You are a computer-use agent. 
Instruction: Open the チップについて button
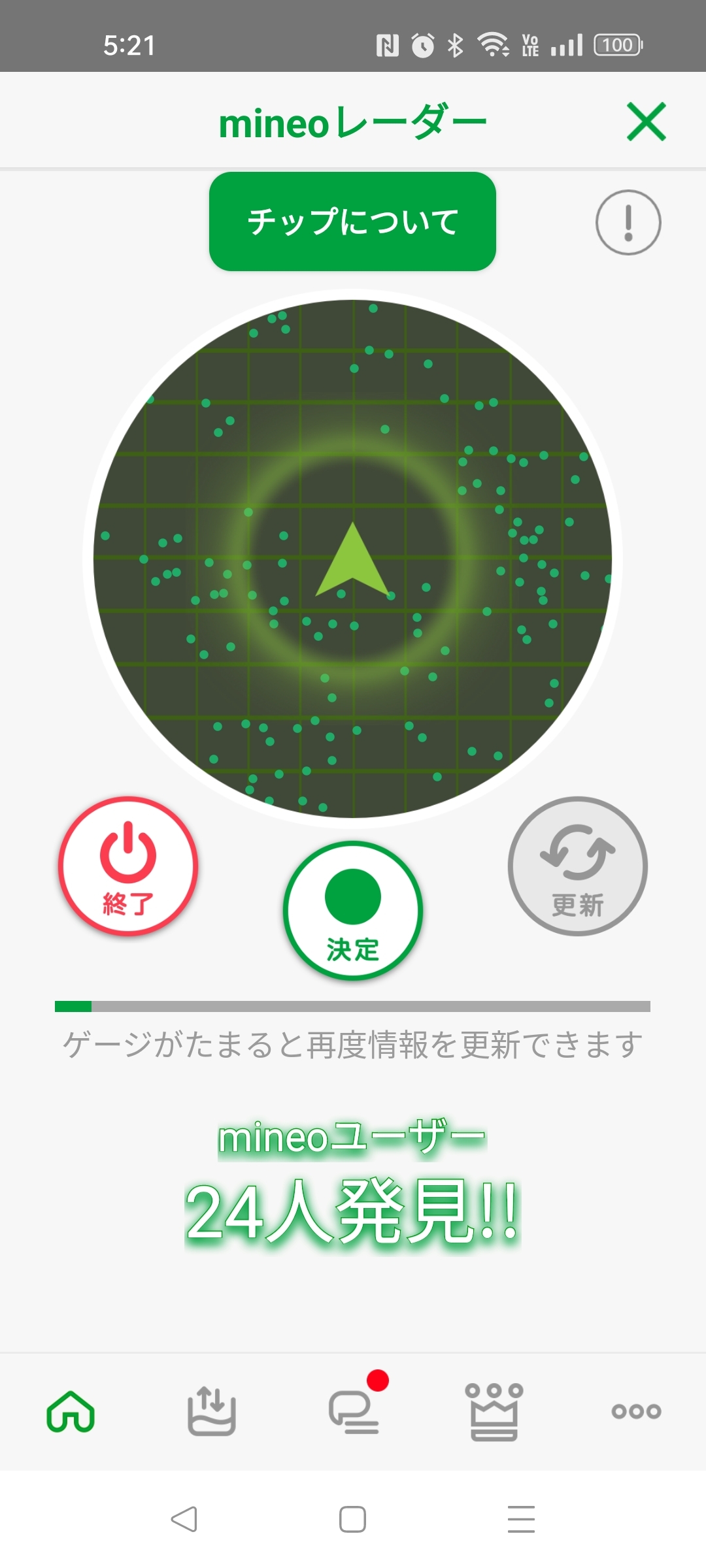pos(352,221)
